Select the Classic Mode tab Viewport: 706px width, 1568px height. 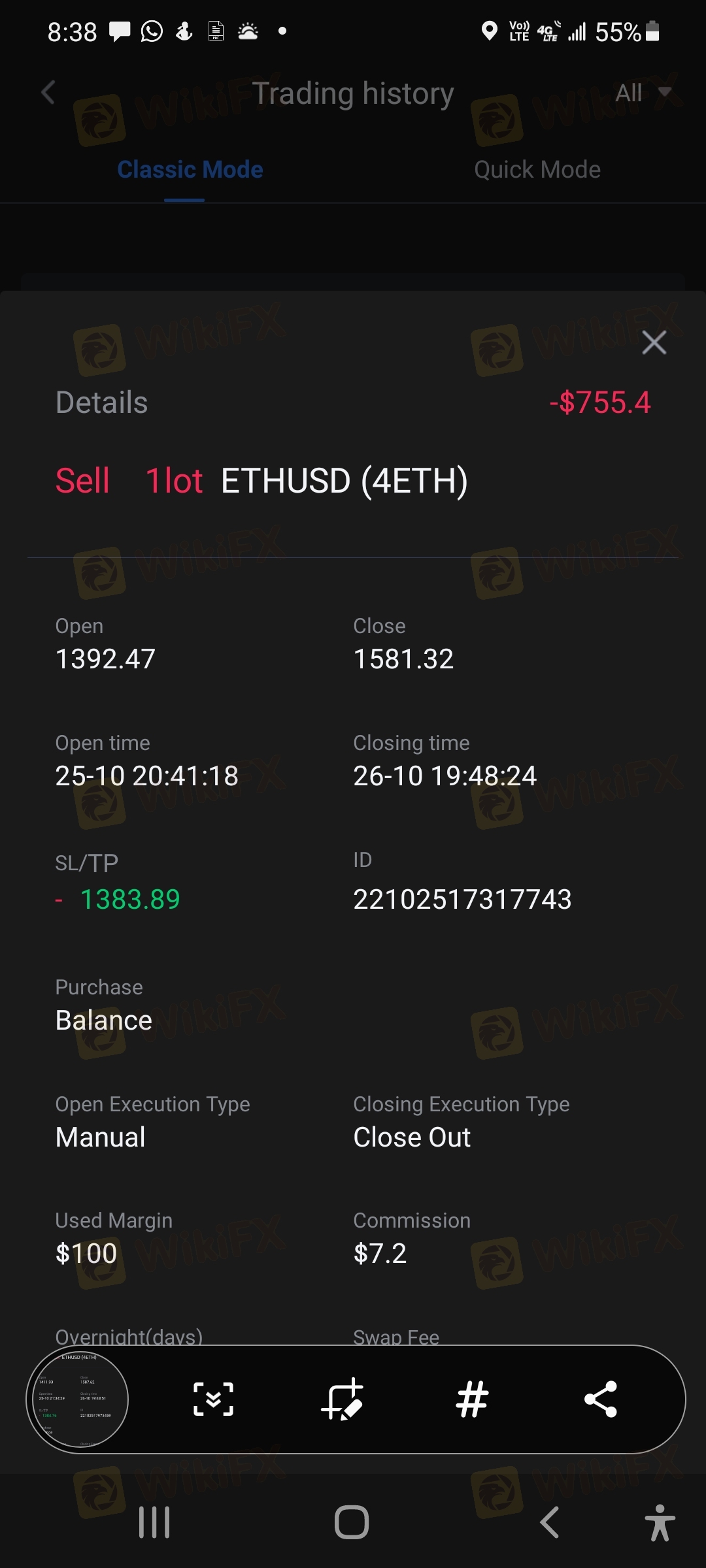[190, 169]
